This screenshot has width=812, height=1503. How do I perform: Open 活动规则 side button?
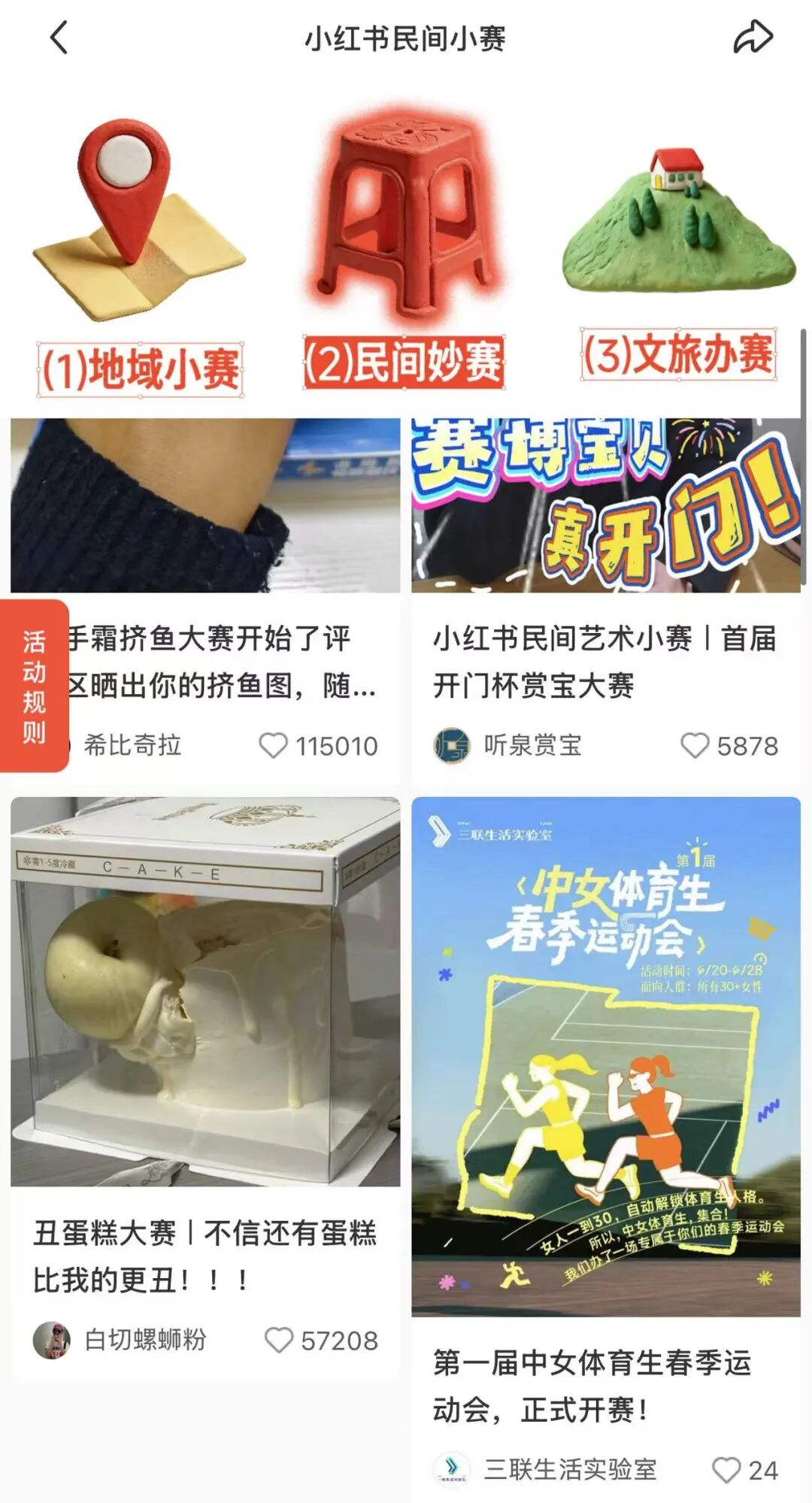click(x=34, y=686)
